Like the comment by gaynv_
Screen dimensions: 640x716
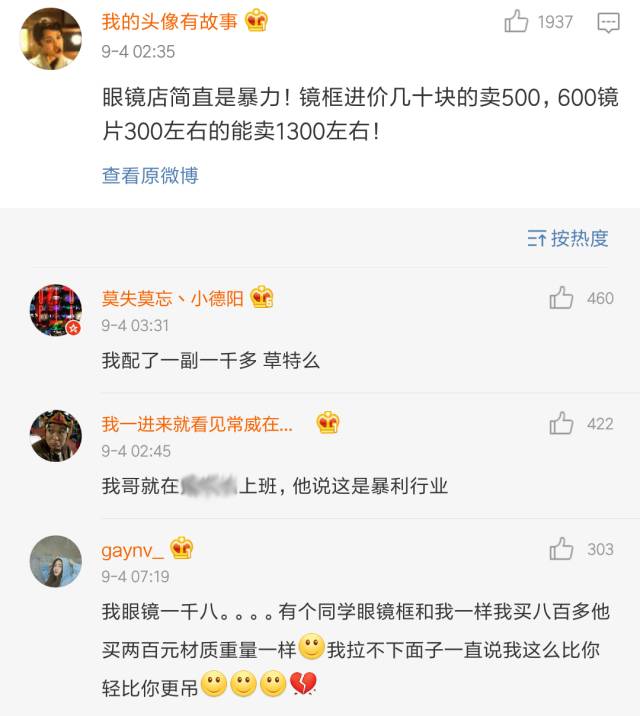pyautogui.click(x=562, y=548)
